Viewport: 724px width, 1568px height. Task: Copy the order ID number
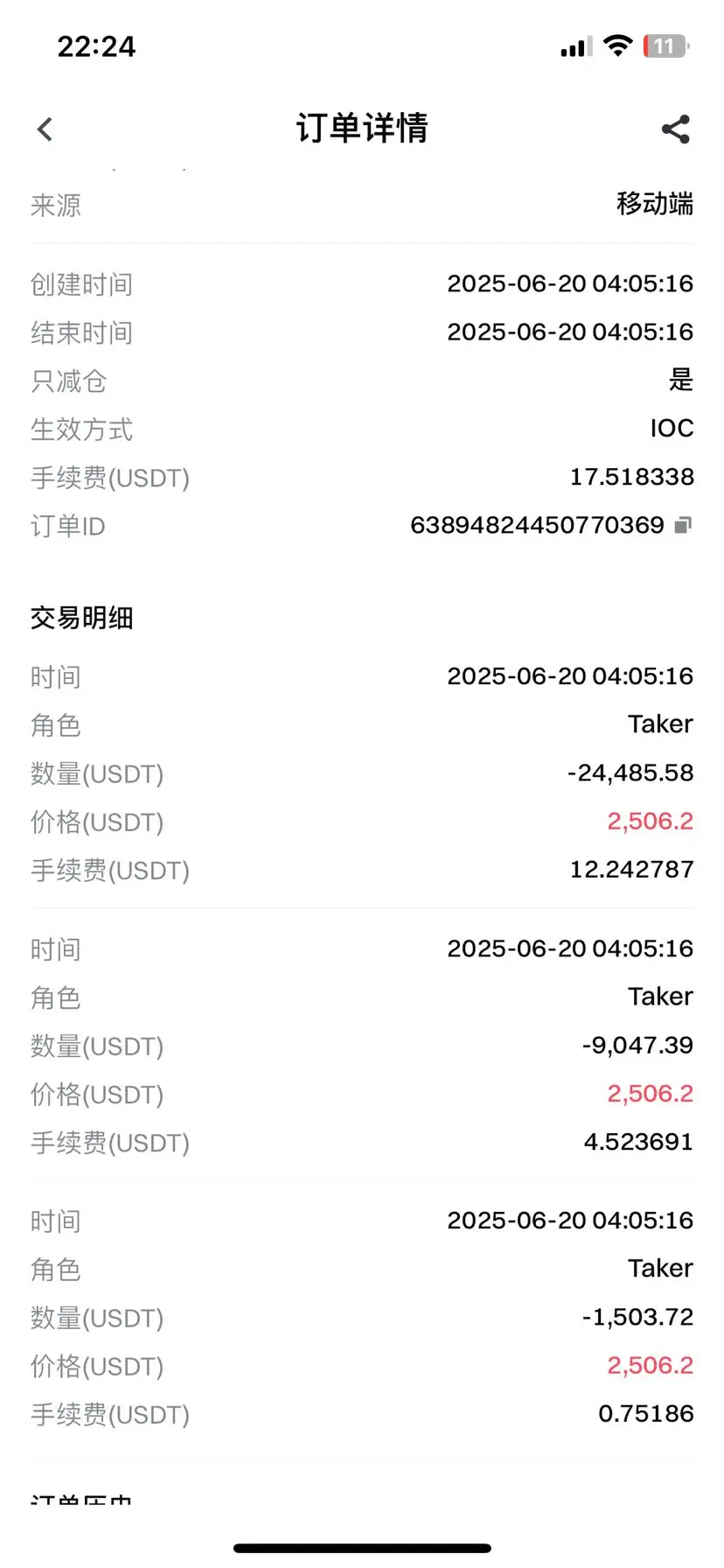coord(683,525)
